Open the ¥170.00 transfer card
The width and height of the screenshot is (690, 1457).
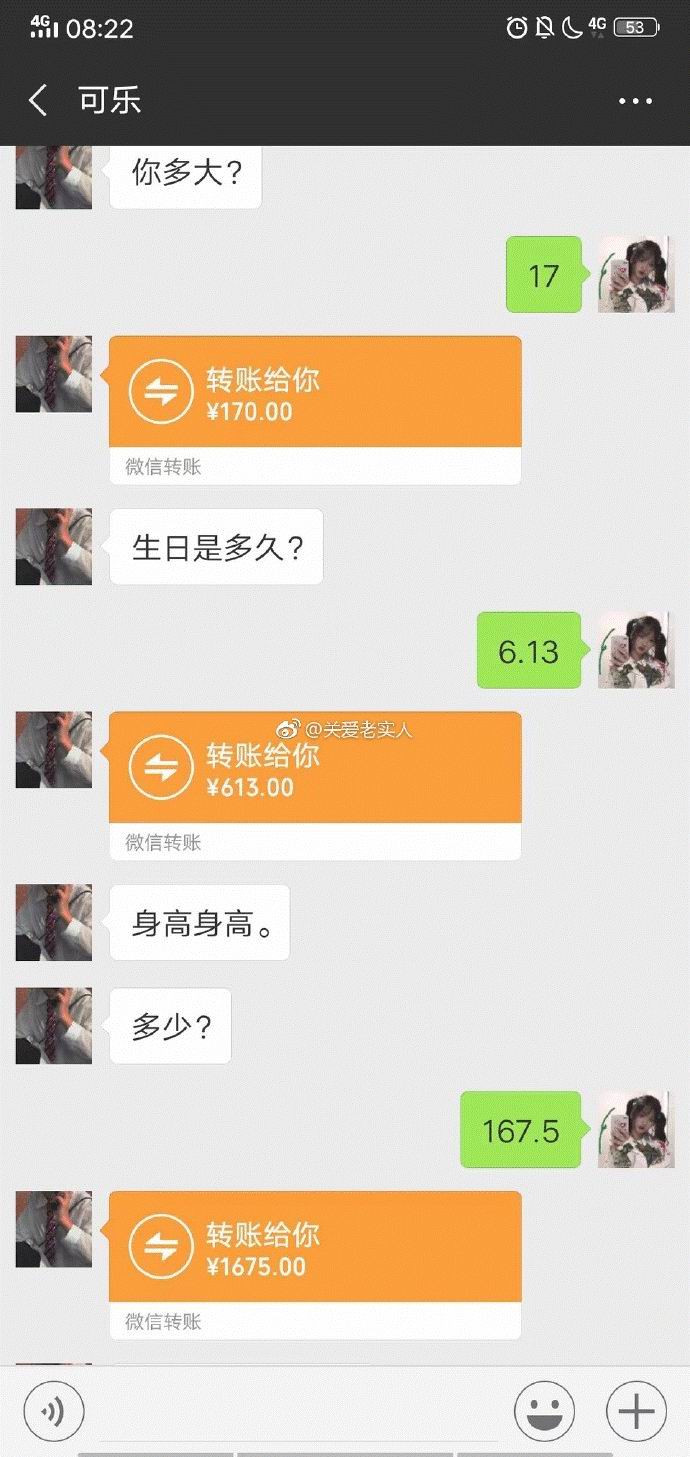pyautogui.click(x=315, y=395)
